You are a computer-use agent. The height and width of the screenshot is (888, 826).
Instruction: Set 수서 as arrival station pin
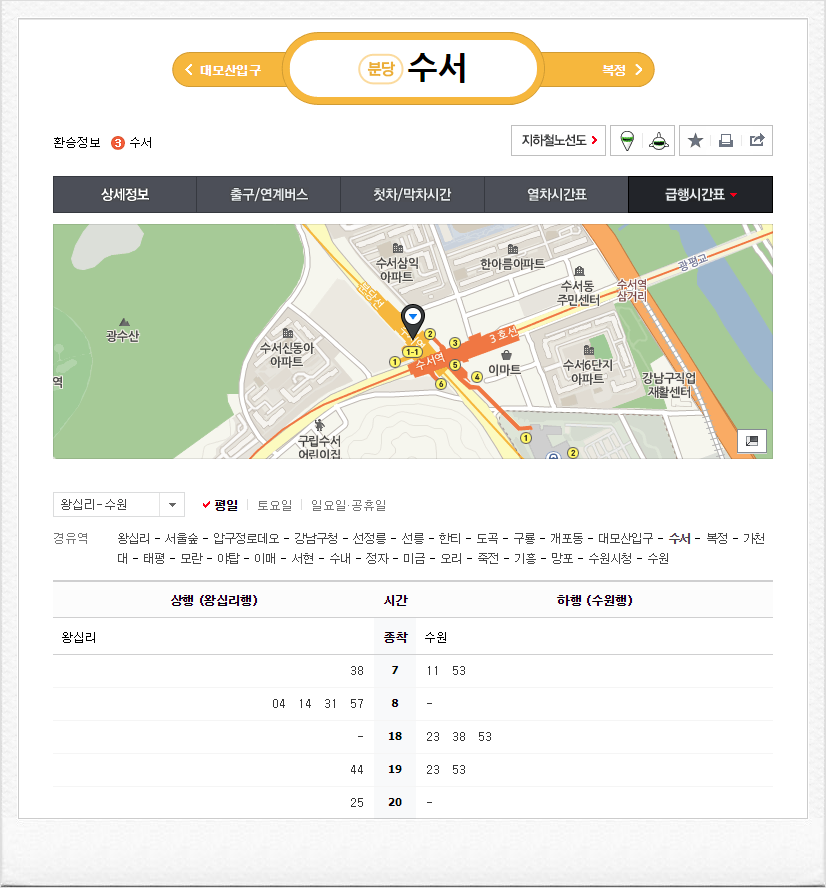click(659, 141)
